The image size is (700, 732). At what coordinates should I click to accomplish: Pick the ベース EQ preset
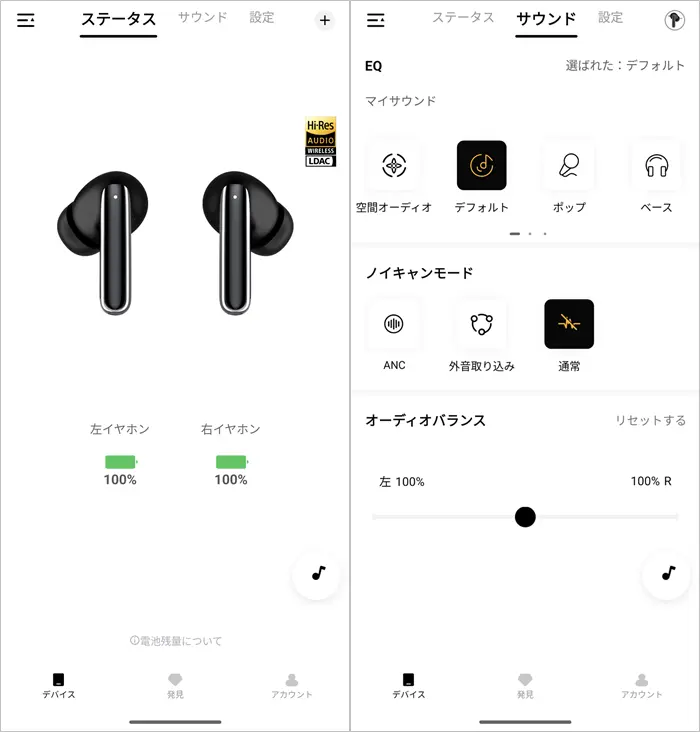tap(656, 166)
